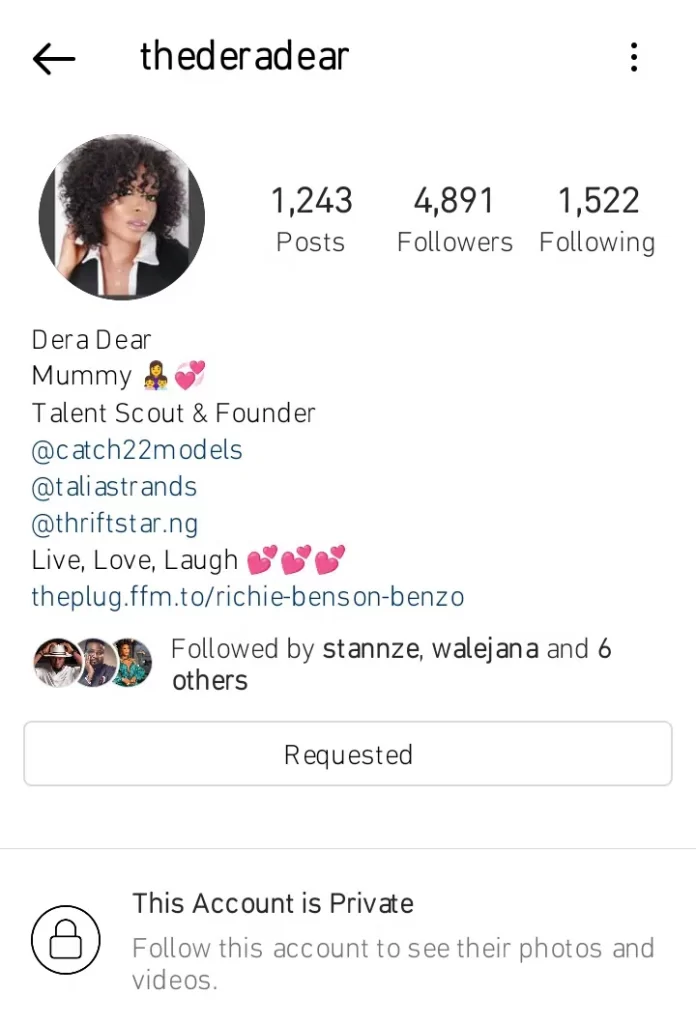Go back using the arrow icon
696x1024 pixels.
coord(54,59)
